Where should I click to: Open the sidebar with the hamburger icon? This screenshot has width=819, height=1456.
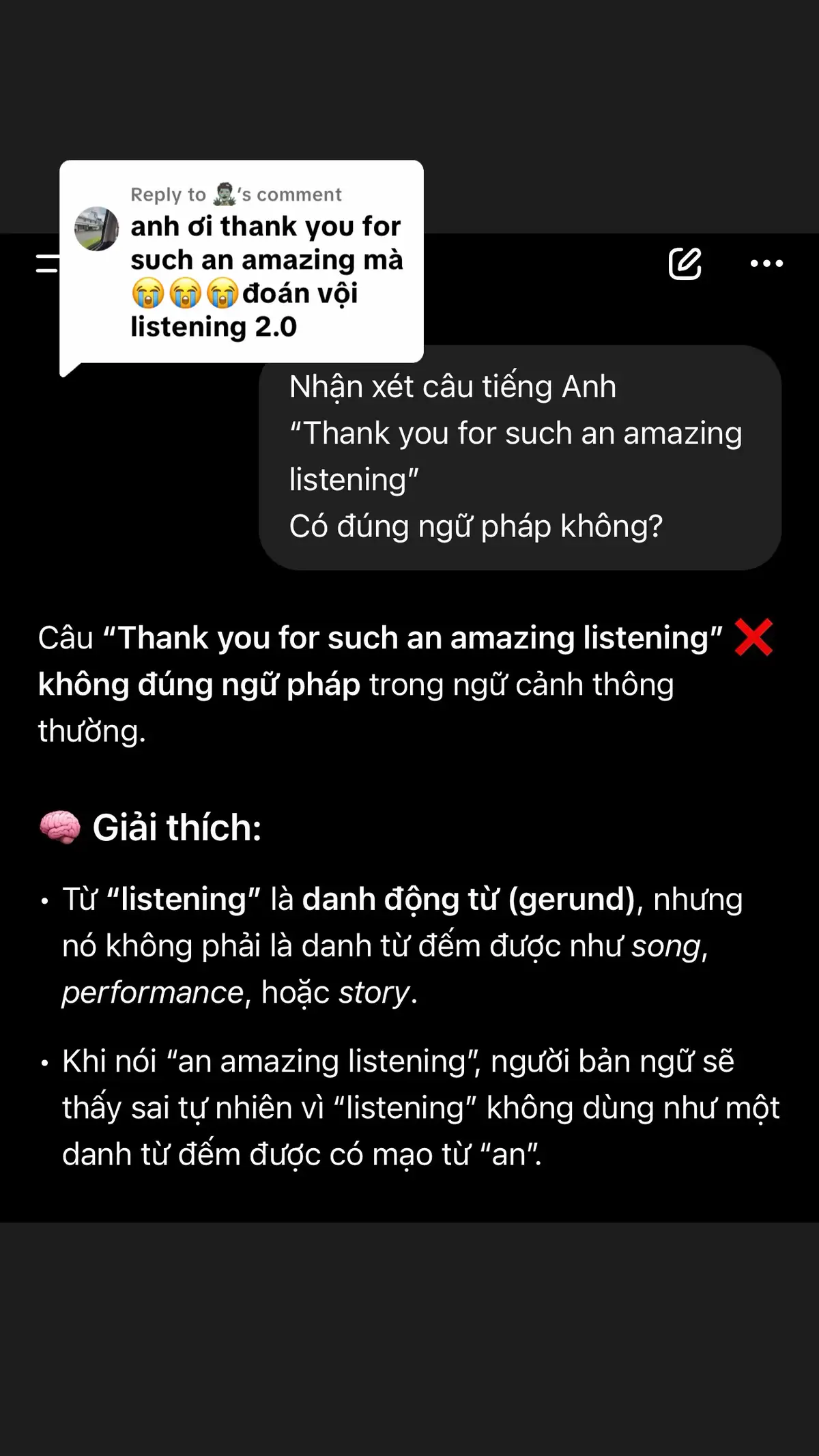[46, 265]
